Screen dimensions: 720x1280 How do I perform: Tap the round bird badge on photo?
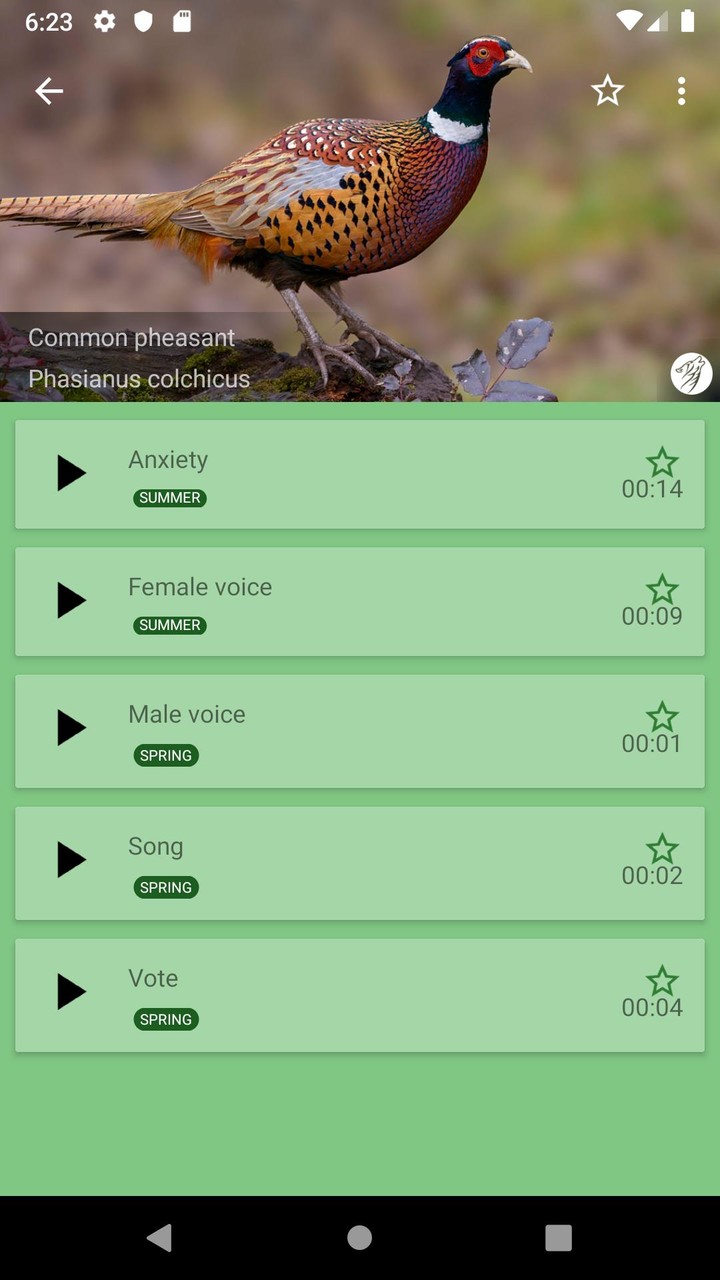pos(691,374)
